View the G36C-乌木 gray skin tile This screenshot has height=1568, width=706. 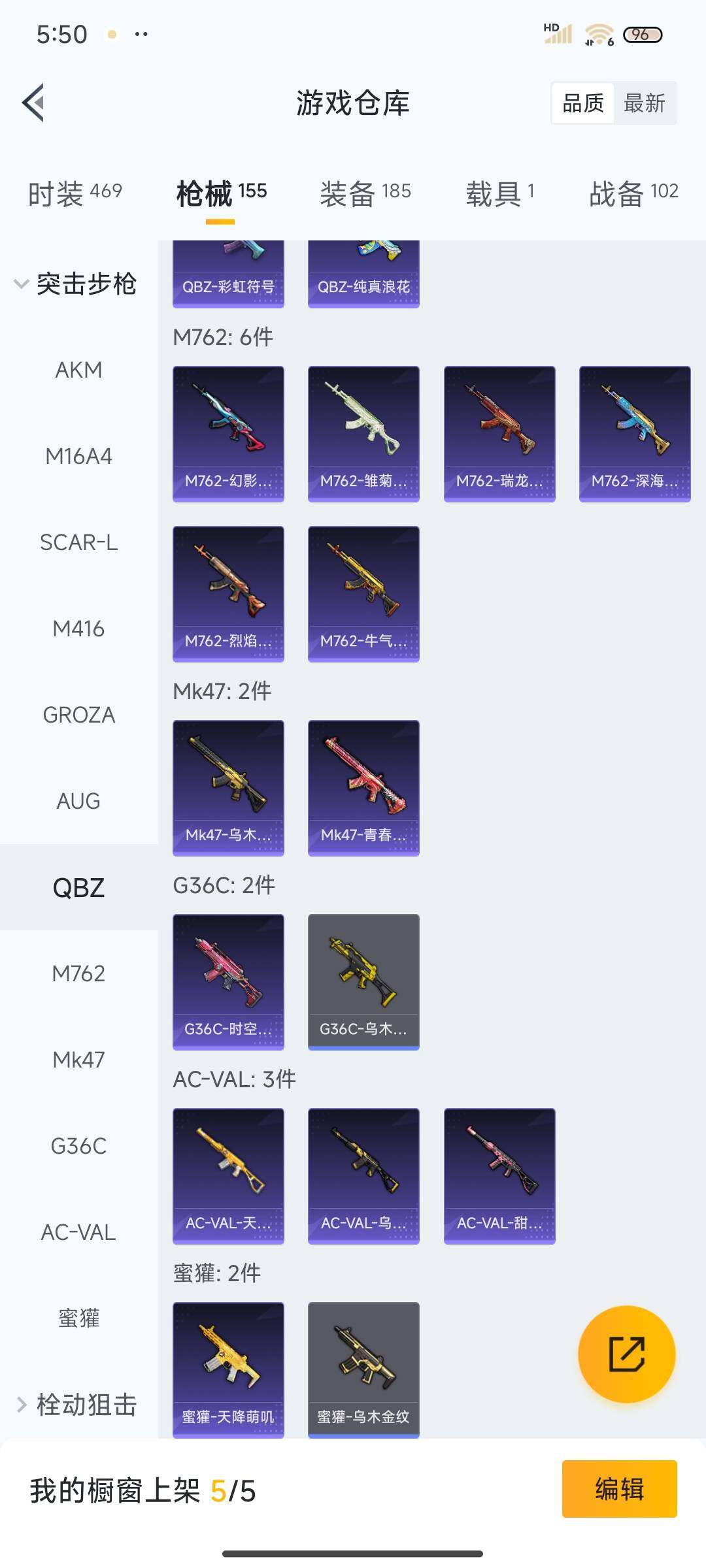pyautogui.click(x=363, y=981)
